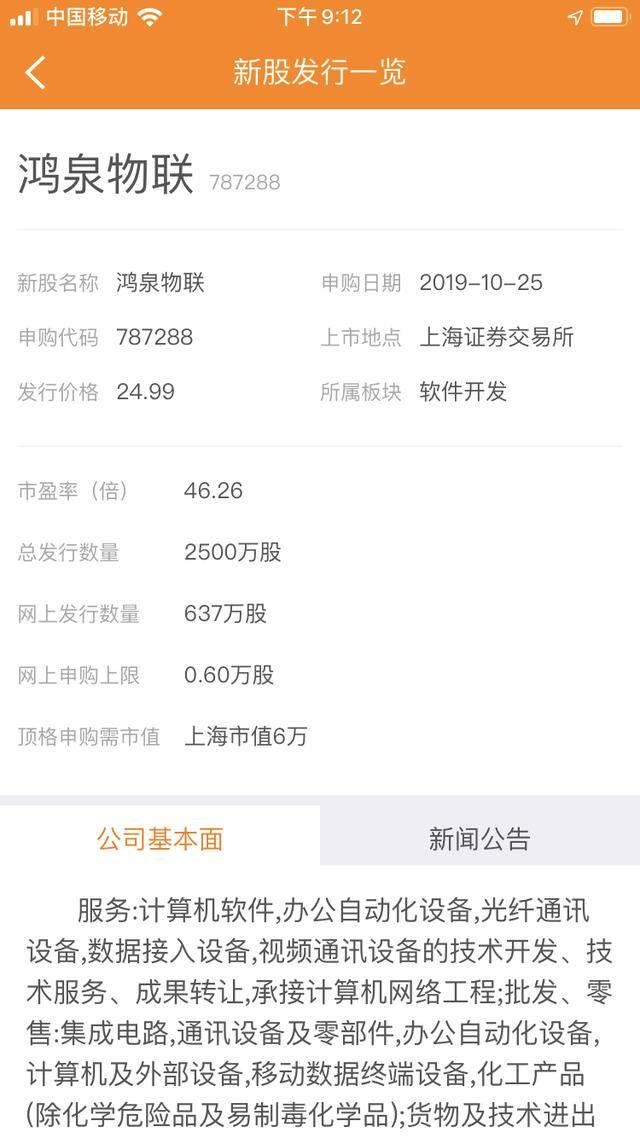This screenshot has height=1138, width=640.
Task: Select the 公司基本面 tab
Action: tap(160, 838)
